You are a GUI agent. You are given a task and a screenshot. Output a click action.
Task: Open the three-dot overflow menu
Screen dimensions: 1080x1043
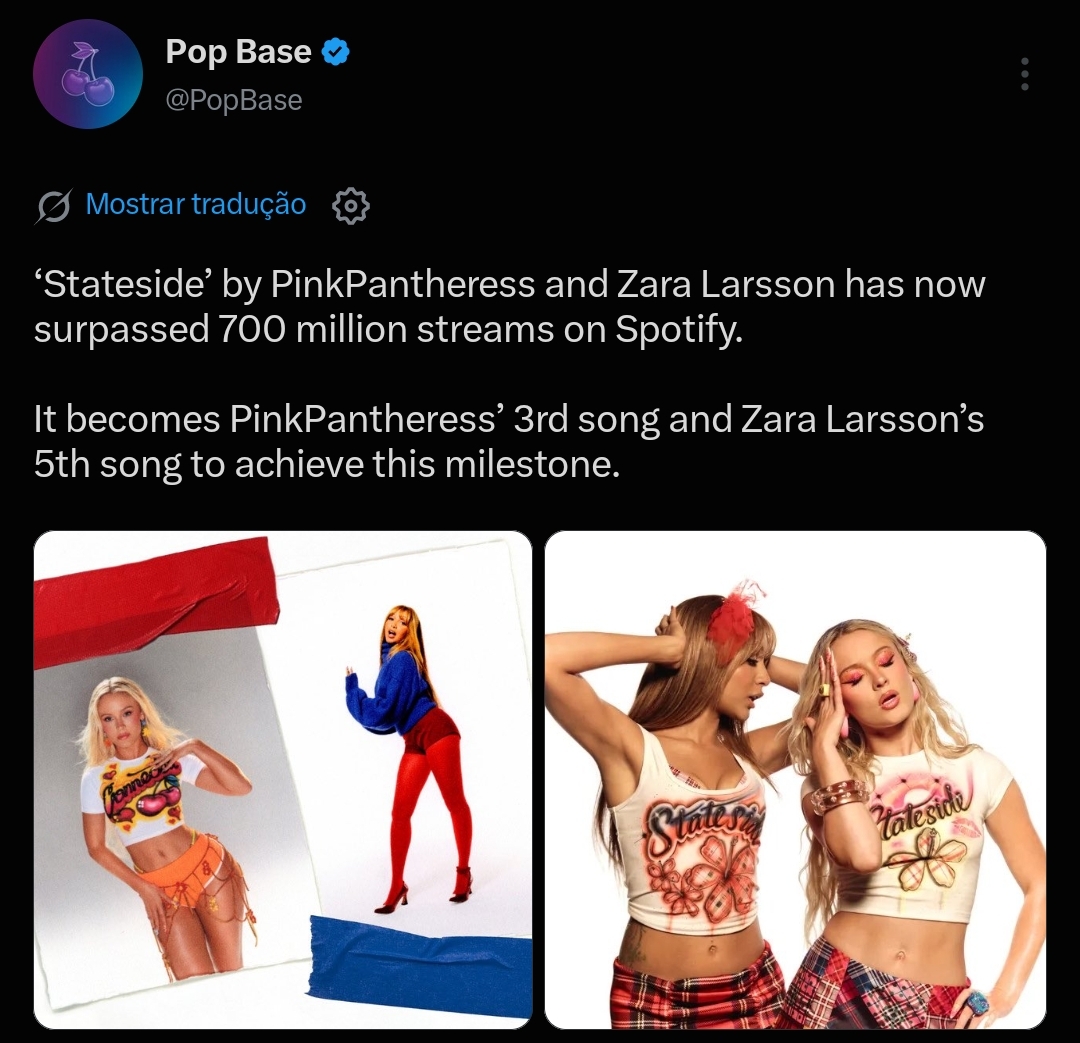point(1025,74)
